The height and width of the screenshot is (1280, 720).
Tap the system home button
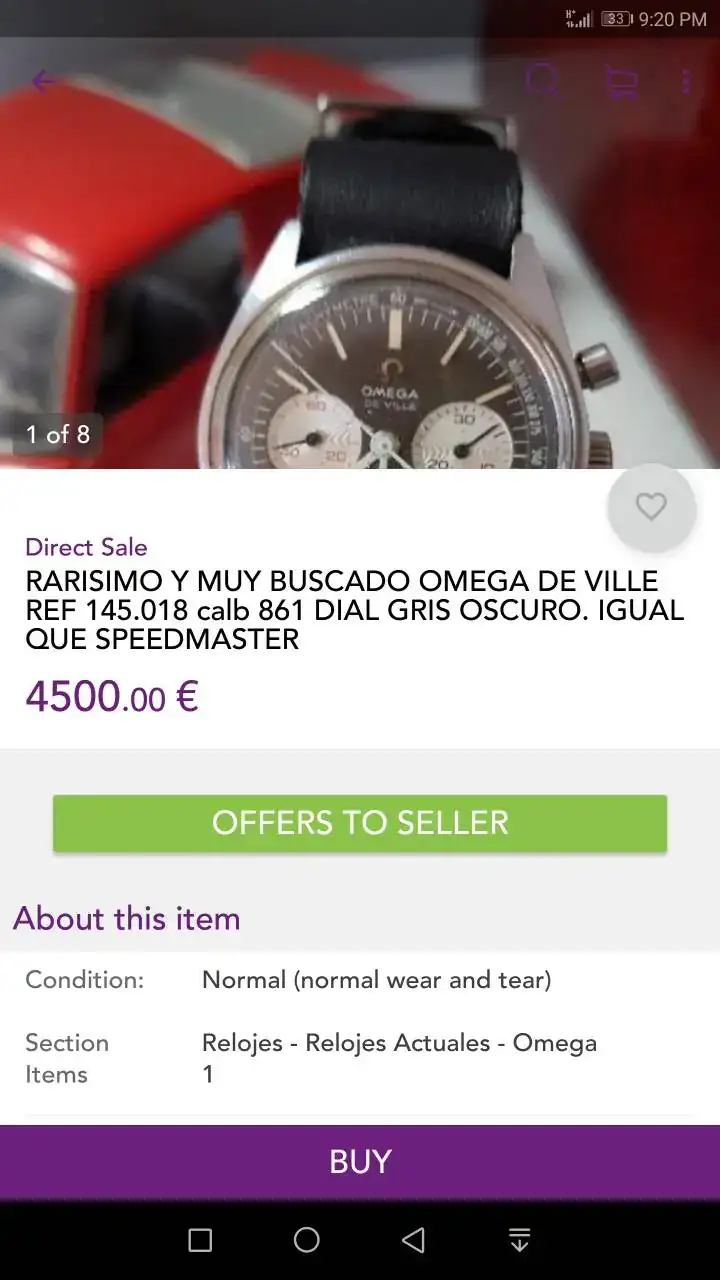pos(307,1240)
